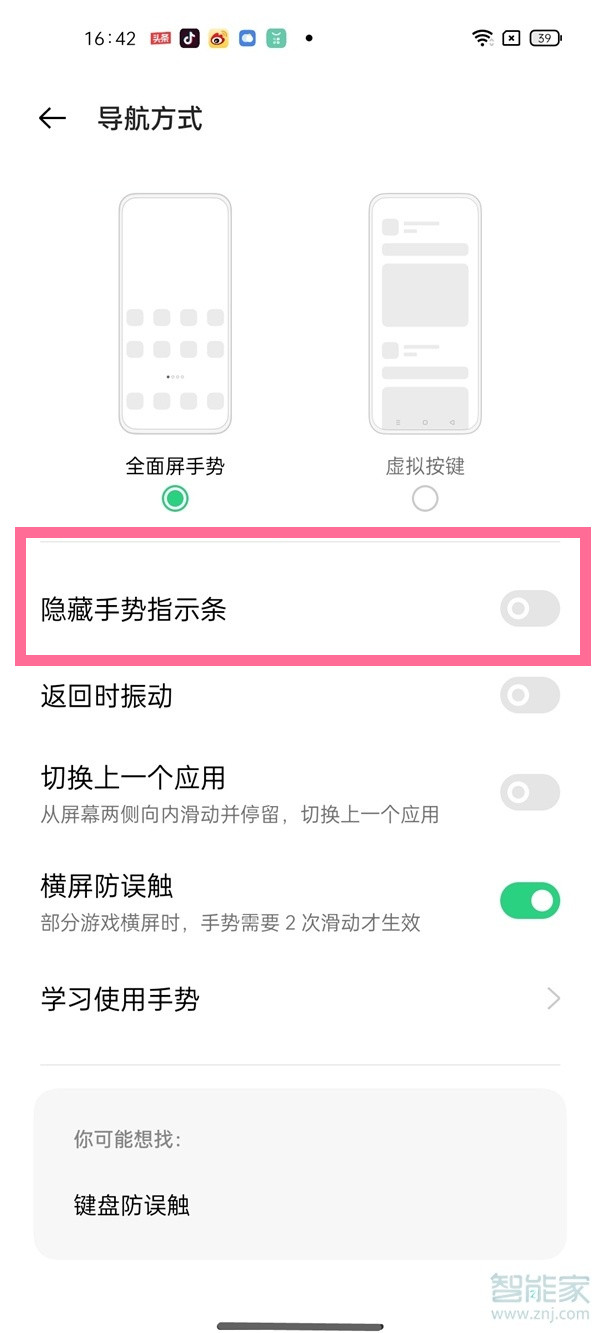Viewport: 600px width, 1333px height.
Task: Turn on 返回时振动
Action: tap(529, 696)
